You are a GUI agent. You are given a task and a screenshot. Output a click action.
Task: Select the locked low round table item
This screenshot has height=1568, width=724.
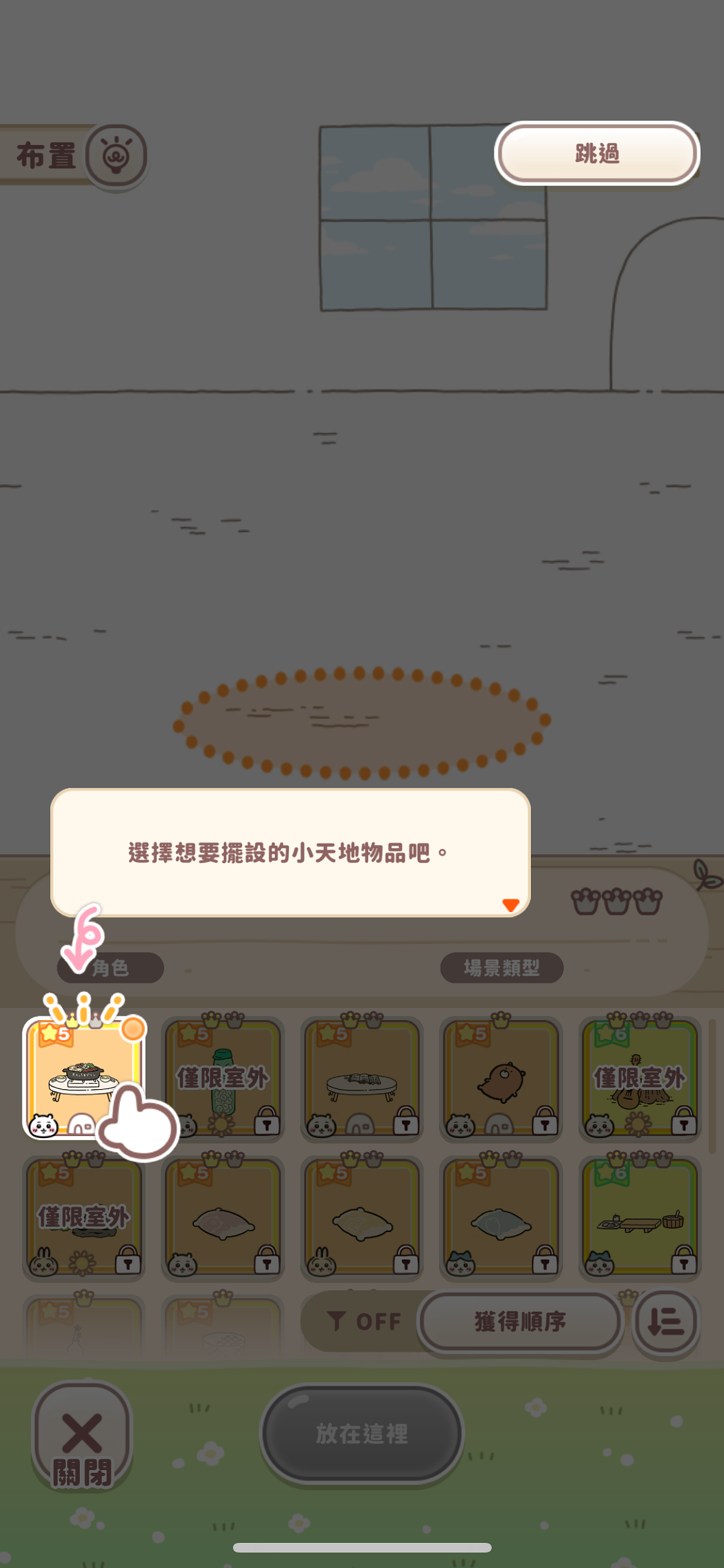pyautogui.click(x=361, y=1079)
